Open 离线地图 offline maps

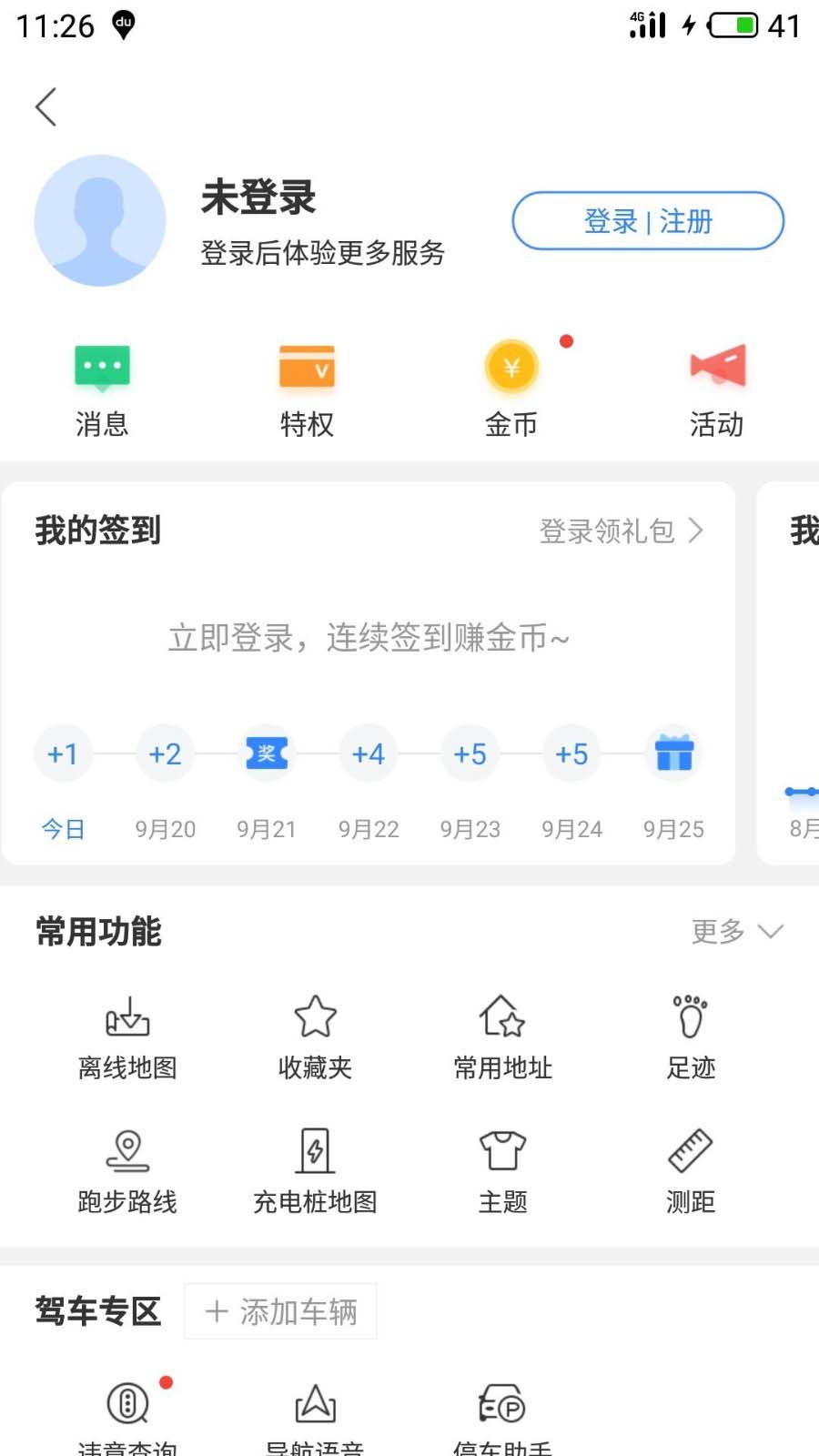[127, 1037]
